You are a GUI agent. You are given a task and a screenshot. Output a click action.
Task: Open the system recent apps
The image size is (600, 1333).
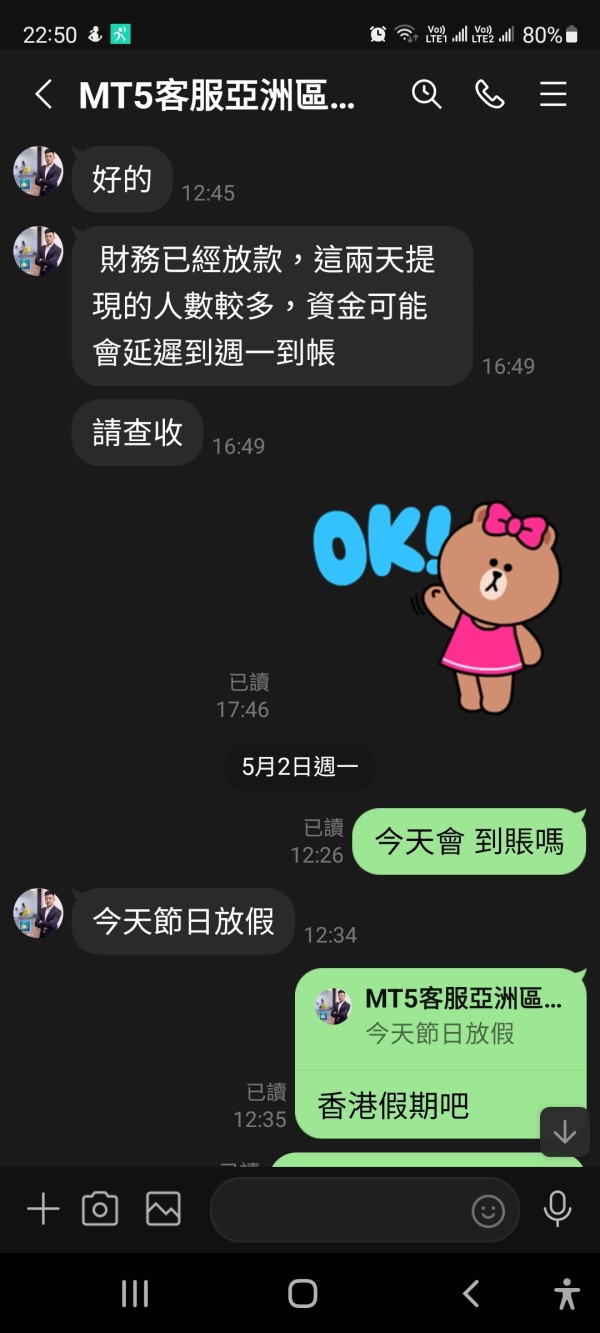pyautogui.click(x=135, y=1293)
